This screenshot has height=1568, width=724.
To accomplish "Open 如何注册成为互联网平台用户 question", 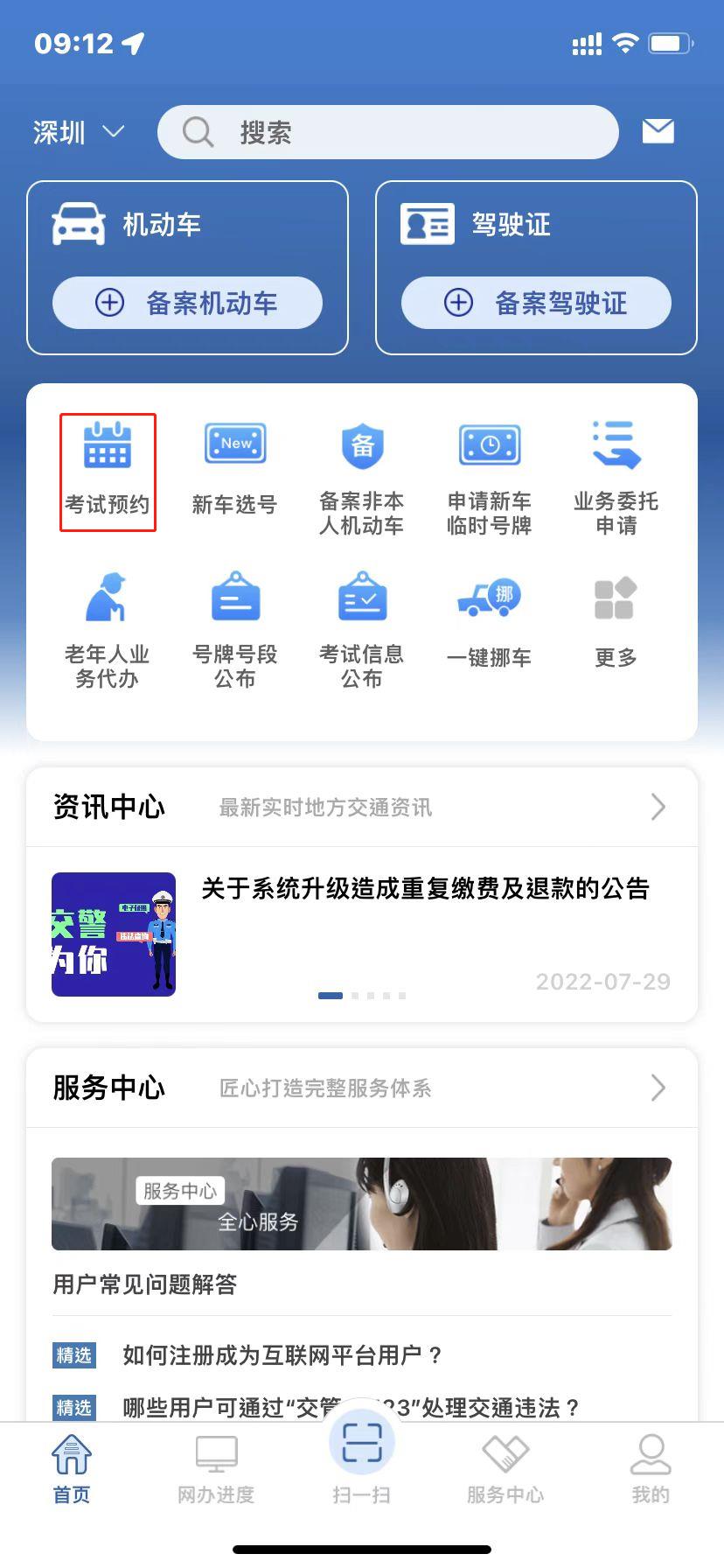I will 283,1355.
